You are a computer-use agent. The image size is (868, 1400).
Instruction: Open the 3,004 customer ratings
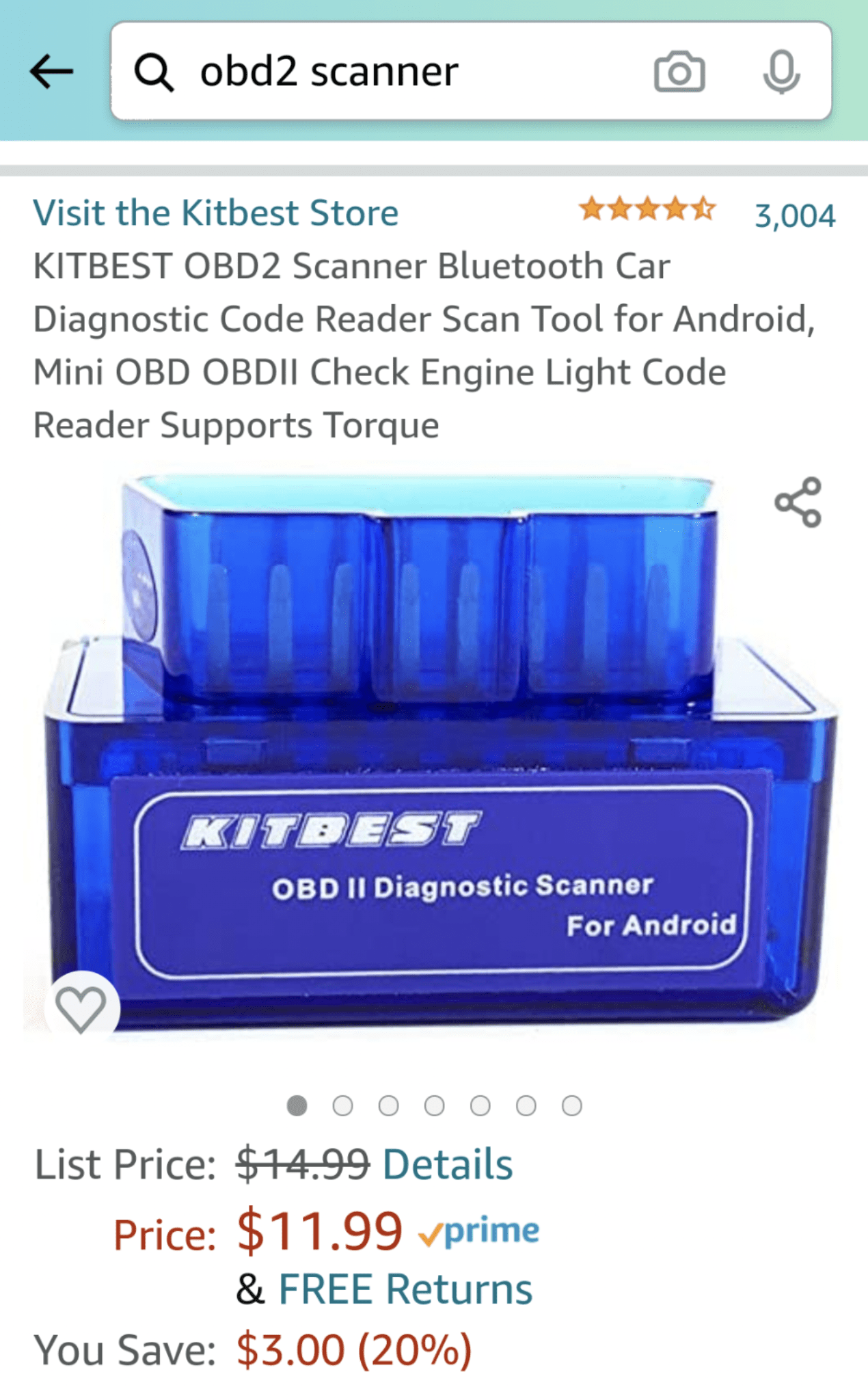[x=794, y=216]
